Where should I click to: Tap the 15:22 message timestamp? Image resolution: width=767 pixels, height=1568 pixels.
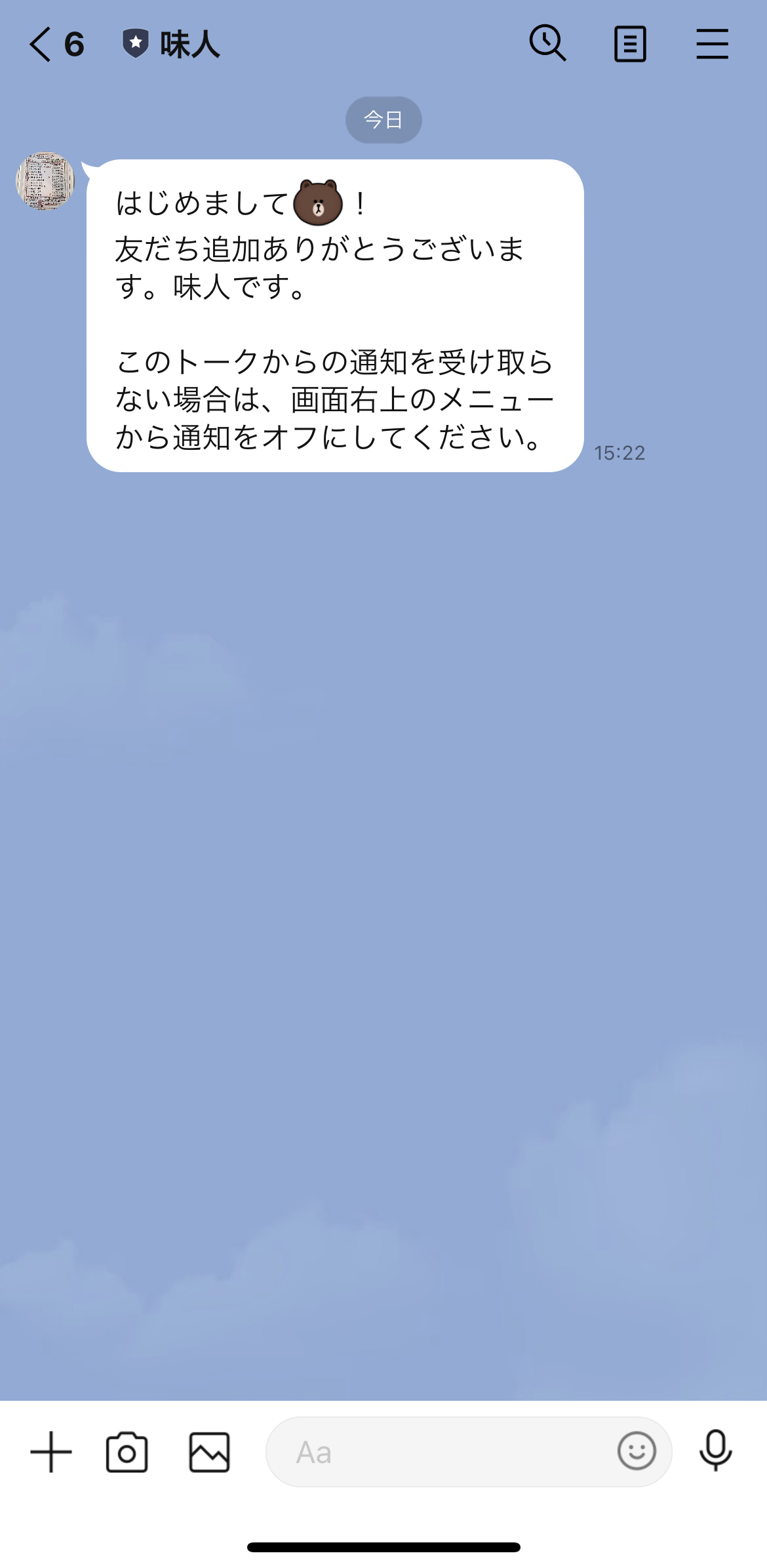pos(619,452)
